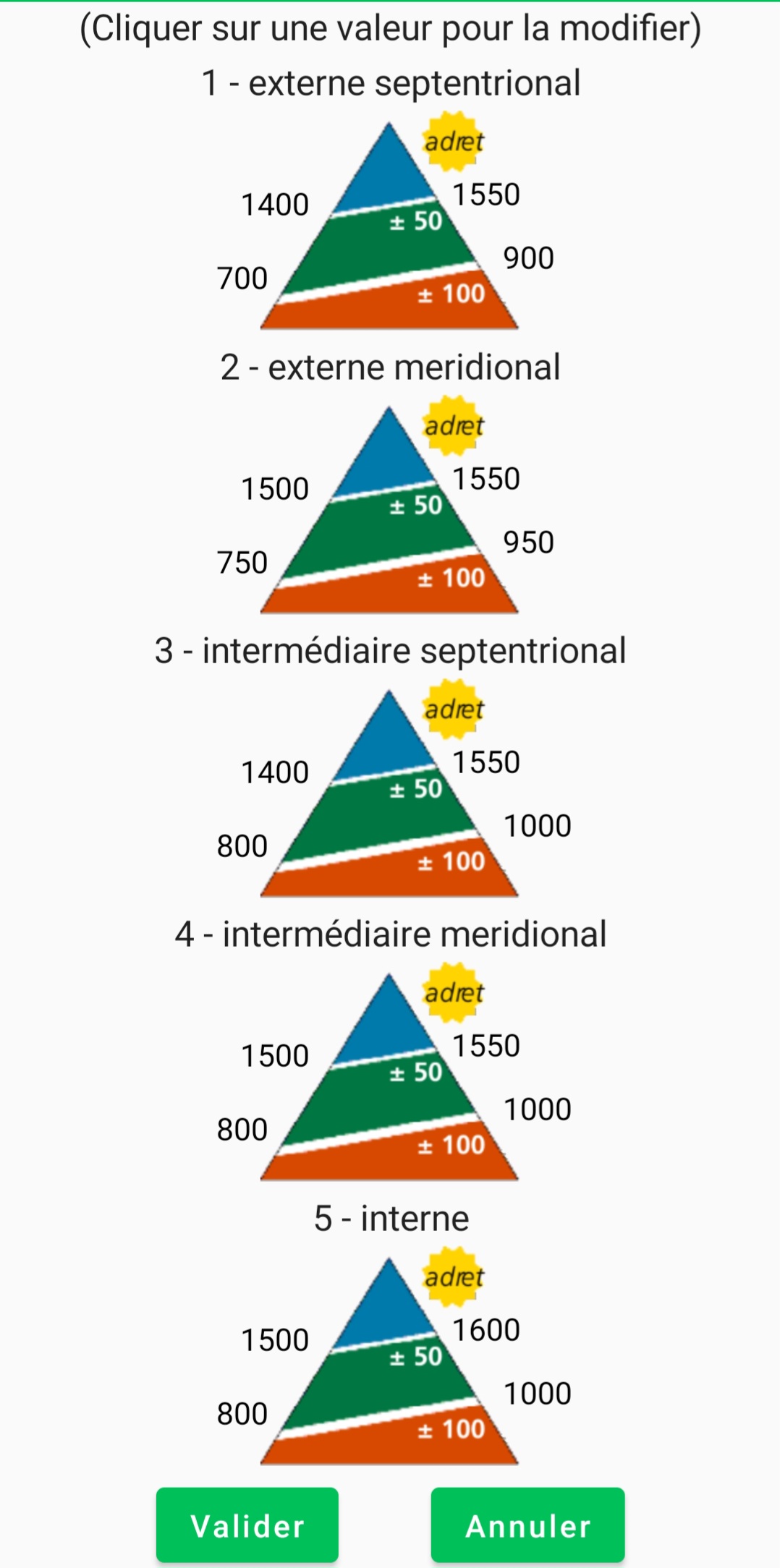The width and height of the screenshot is (780, 1568).
Task: Edit value 750 in externe meridional
Action: pyautogui.click(x=242, y=563)
